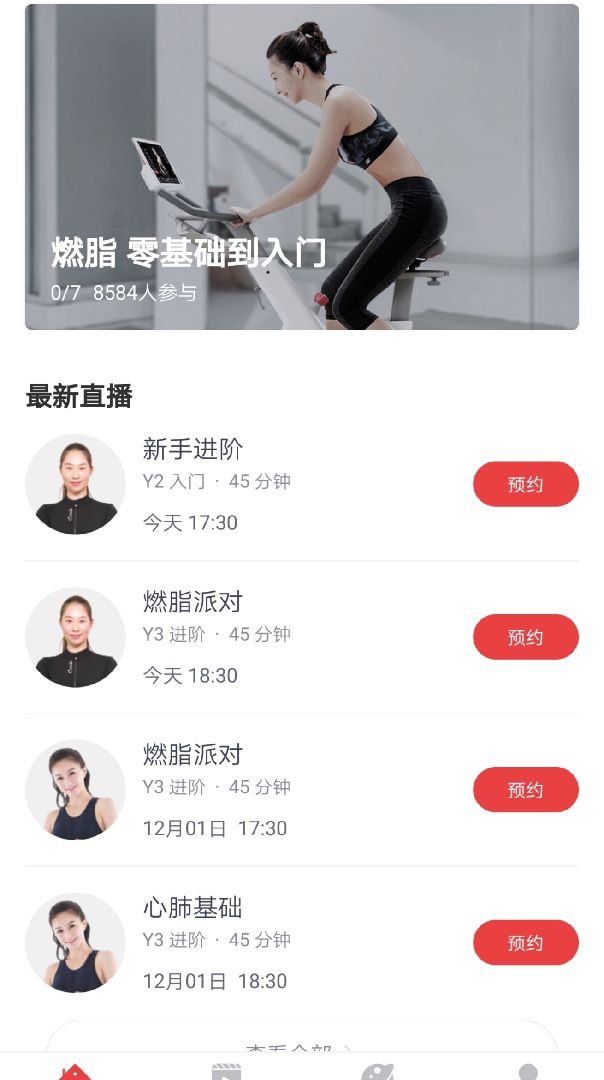Viewport: 604px width, 1080px height.
Task: Tap 预约 for 燃脂派对 on 12月01日 17:30
Action: coord(525,790)
